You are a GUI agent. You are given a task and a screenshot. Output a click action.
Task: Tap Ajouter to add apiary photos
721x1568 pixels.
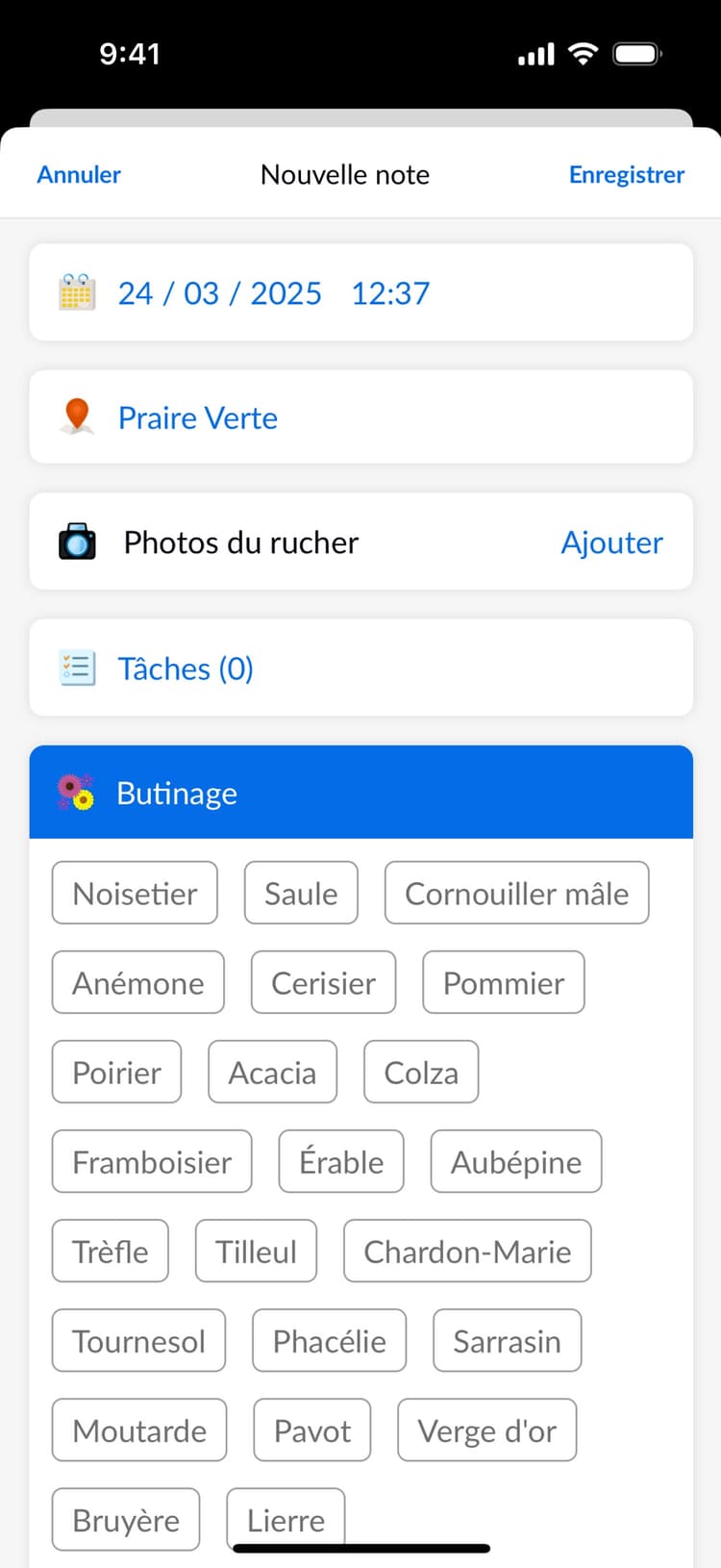pos(611,542)
